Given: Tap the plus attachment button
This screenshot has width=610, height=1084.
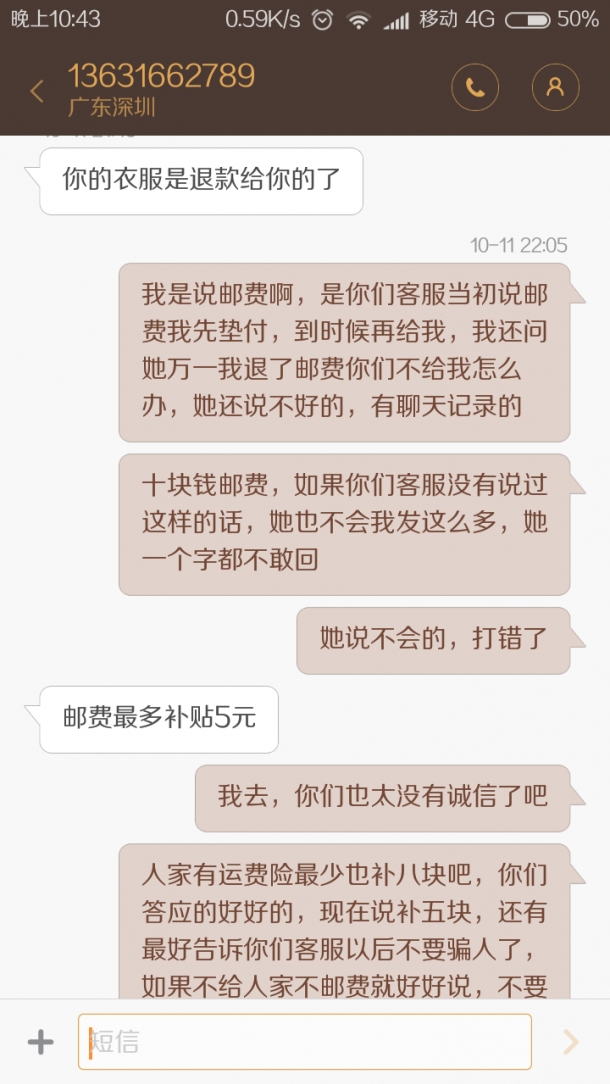Looking at the screenshot, I should (x=40, y=1042).
